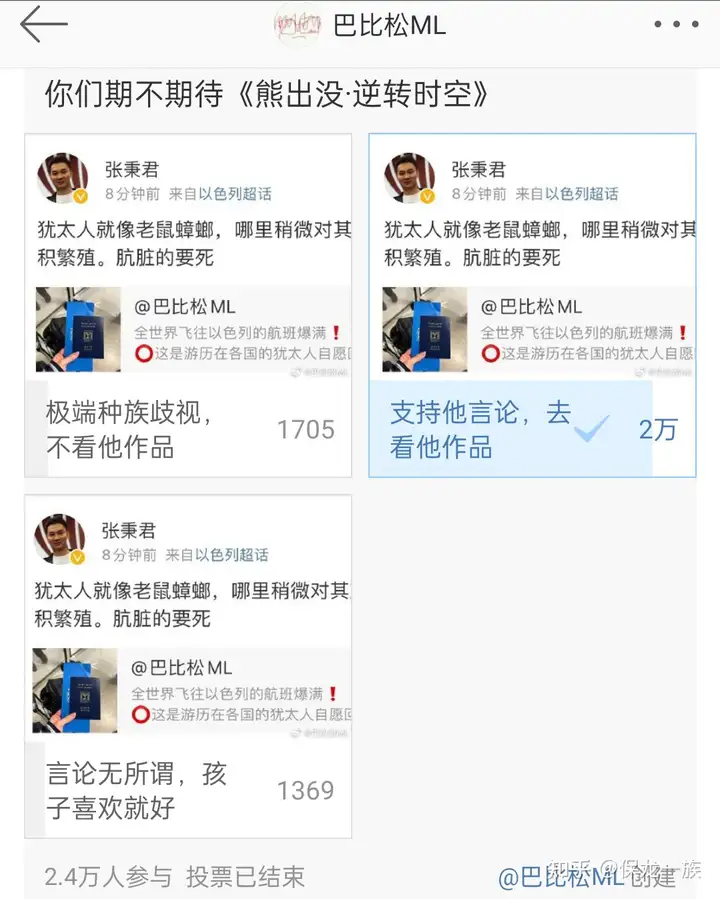Screen dimensions: 720x899
Task: Open the three-dot overflow menu
Action: (x=676, y=25)
